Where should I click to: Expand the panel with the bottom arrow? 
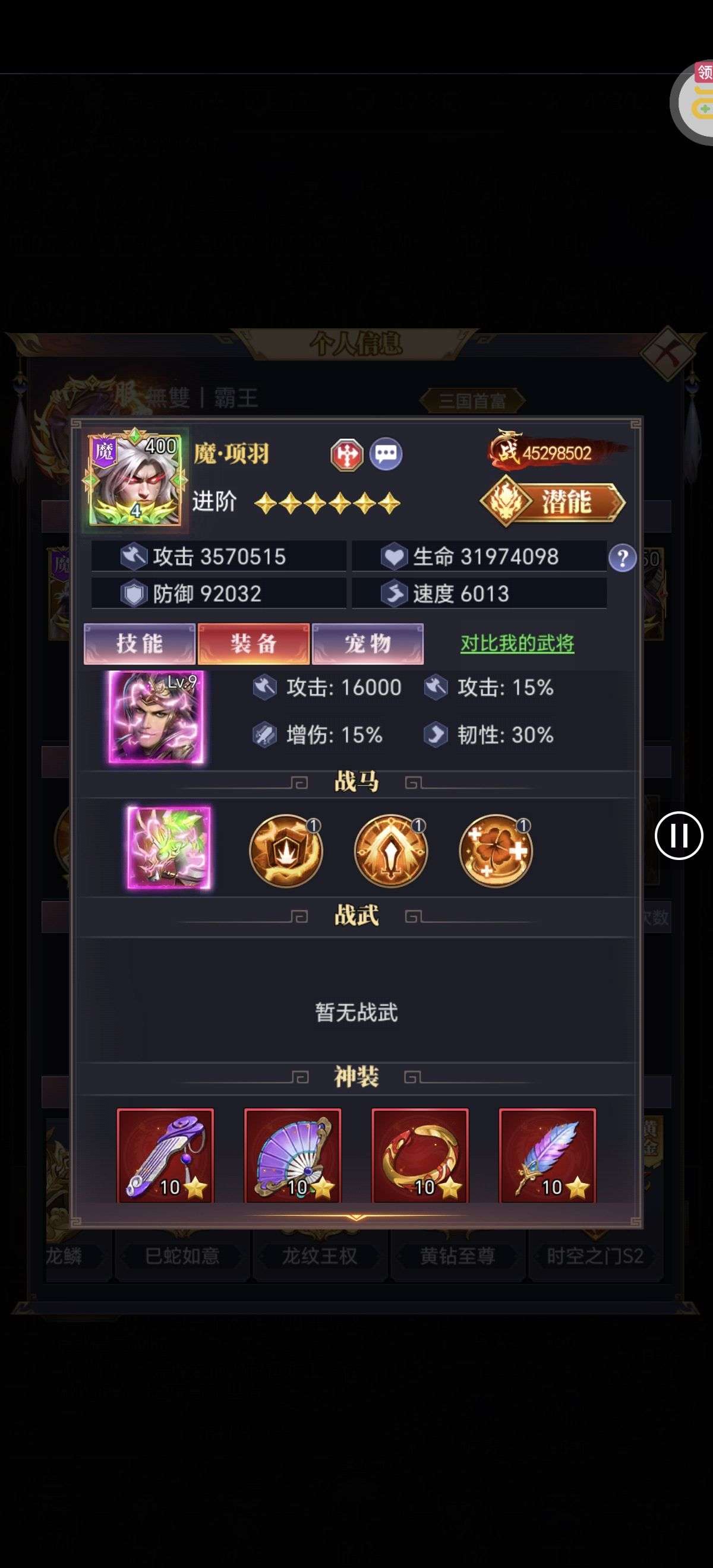pyautogui.click(x=356, y=1218)
